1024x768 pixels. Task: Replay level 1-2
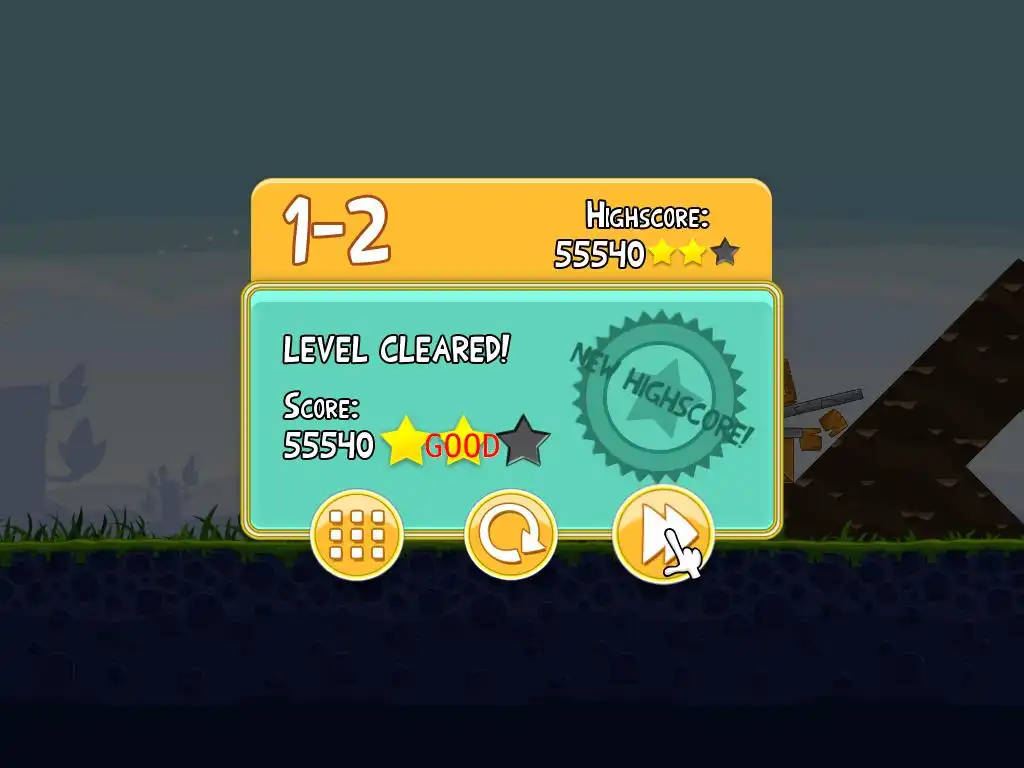coord(510,535)
